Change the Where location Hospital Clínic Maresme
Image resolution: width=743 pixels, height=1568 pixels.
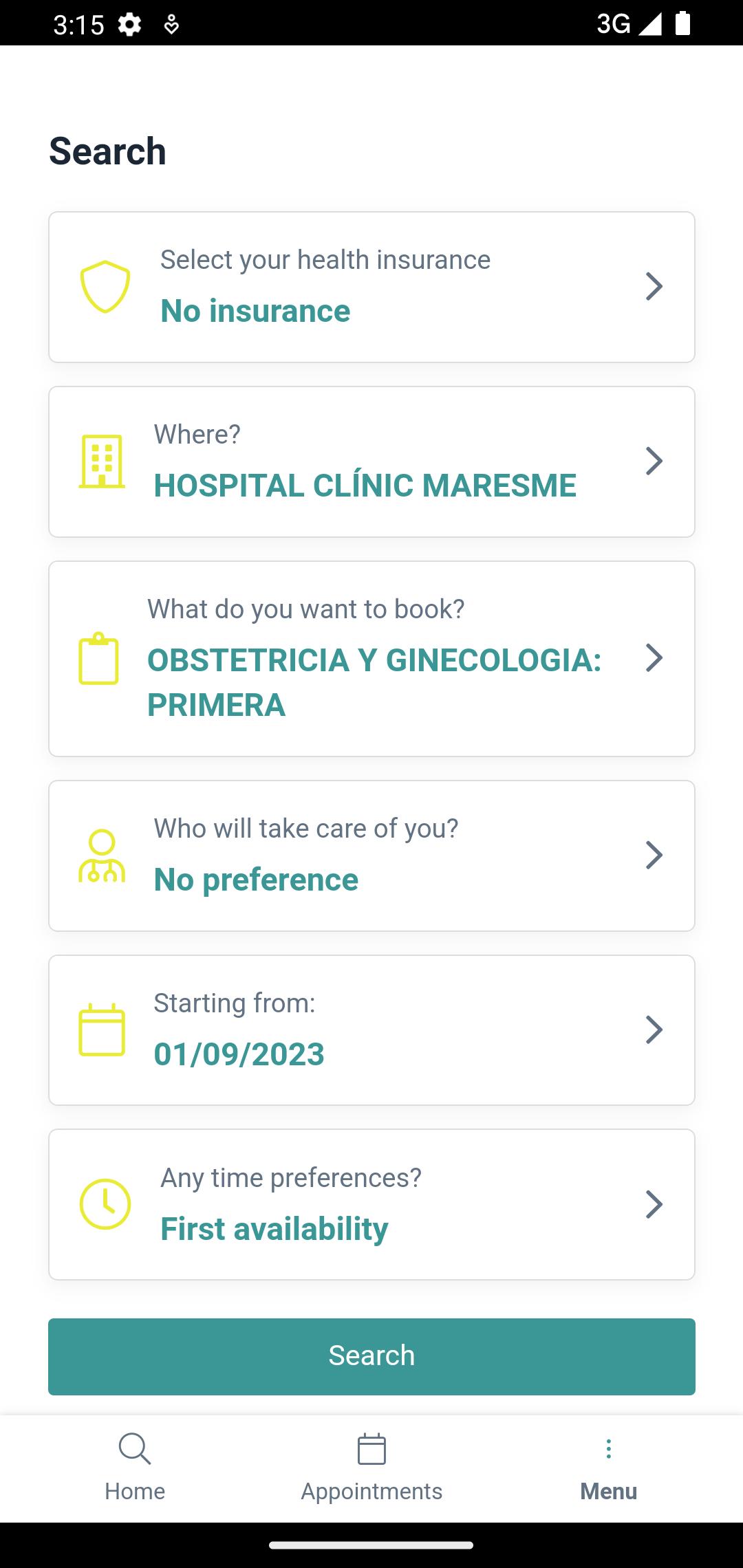pyautogui.click(x=371, y=461)
